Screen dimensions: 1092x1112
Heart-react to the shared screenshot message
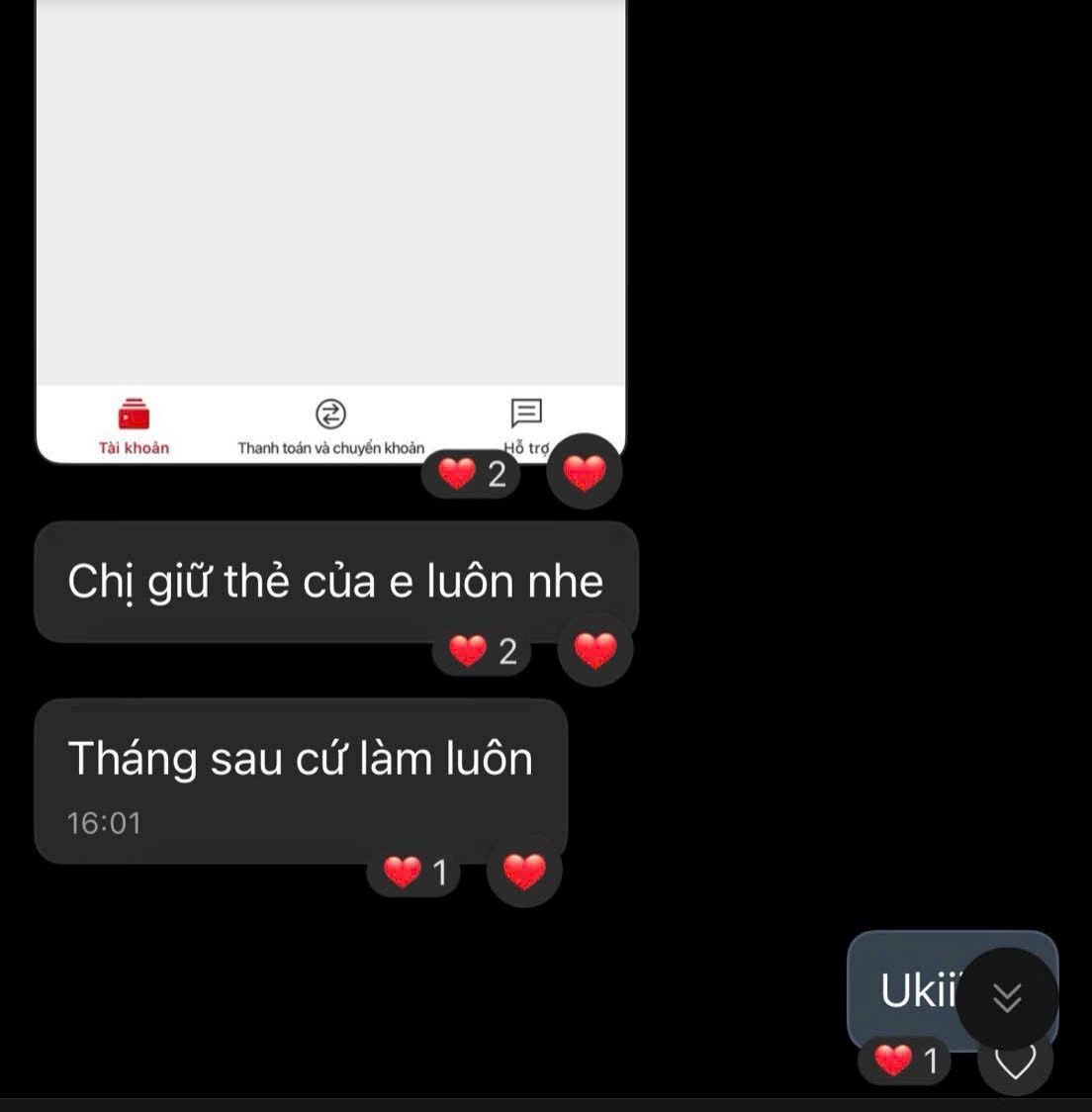pos(584,473)
